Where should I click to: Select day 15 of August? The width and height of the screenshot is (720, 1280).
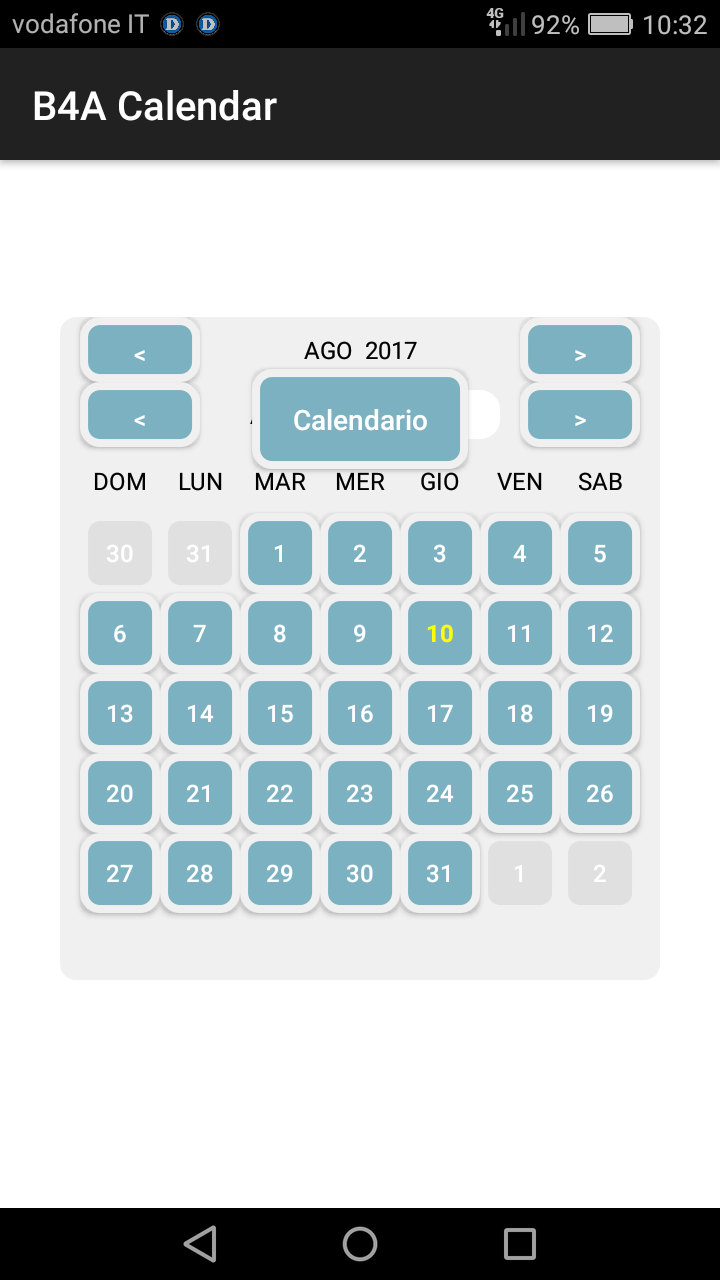pyautogui.click(x=280, y=713)
